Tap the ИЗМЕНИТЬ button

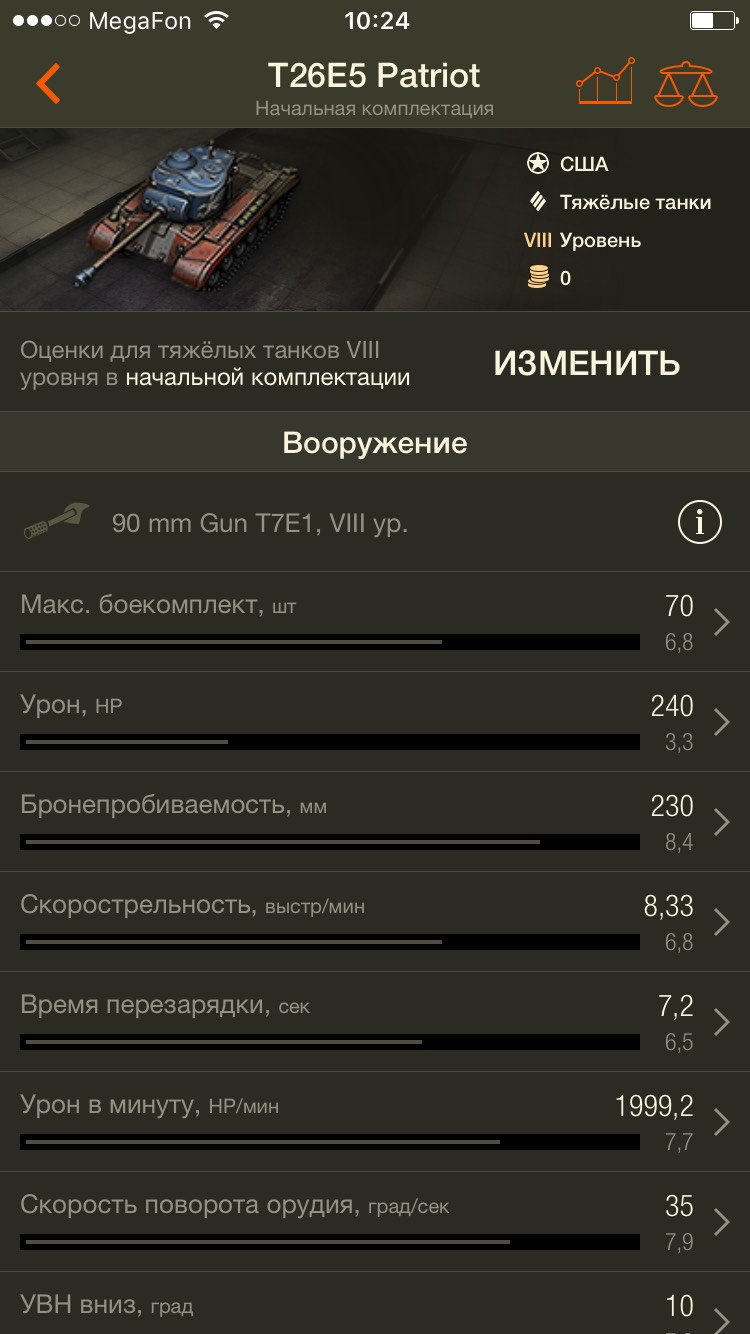(x=586, y=363)
